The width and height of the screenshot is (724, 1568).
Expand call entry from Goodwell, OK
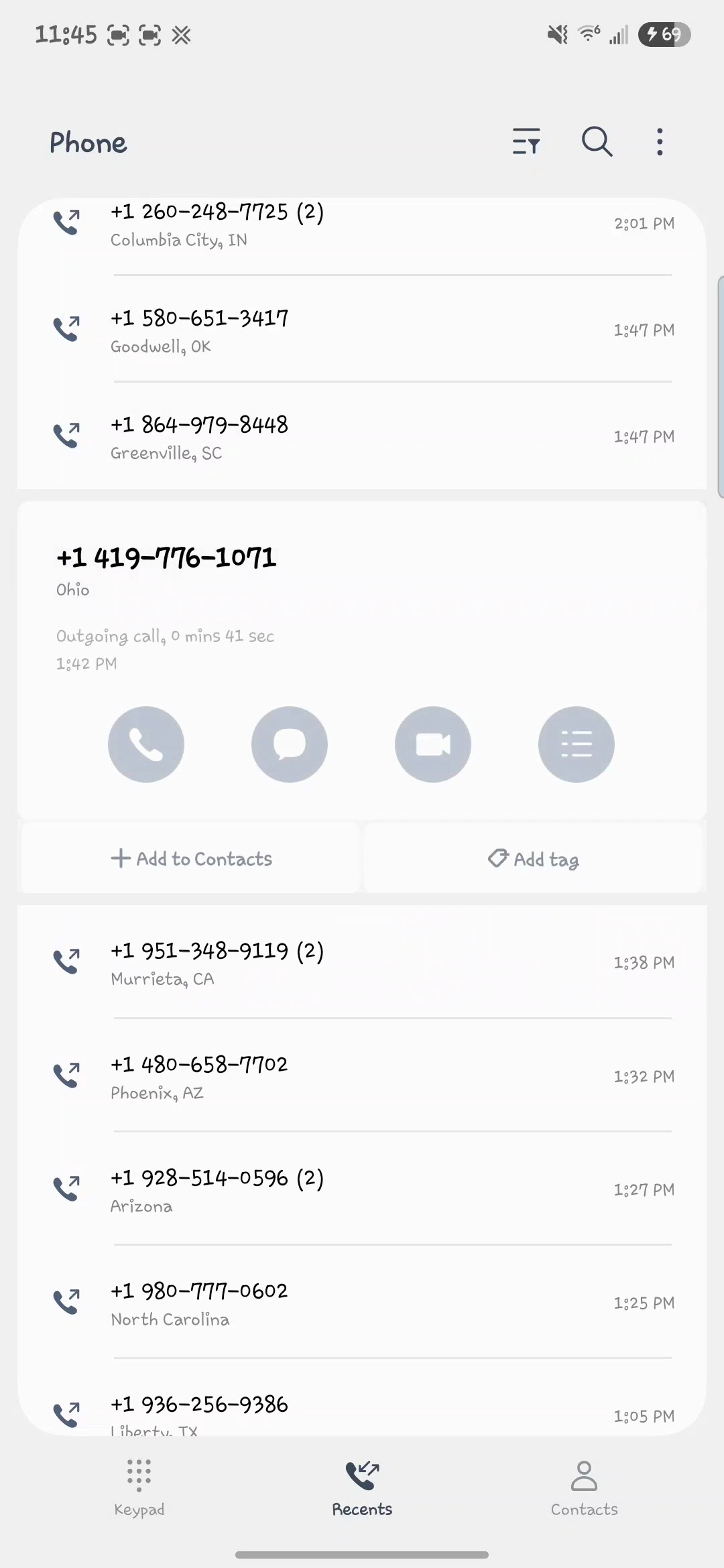pyautogui.click(x=362, y=330)
